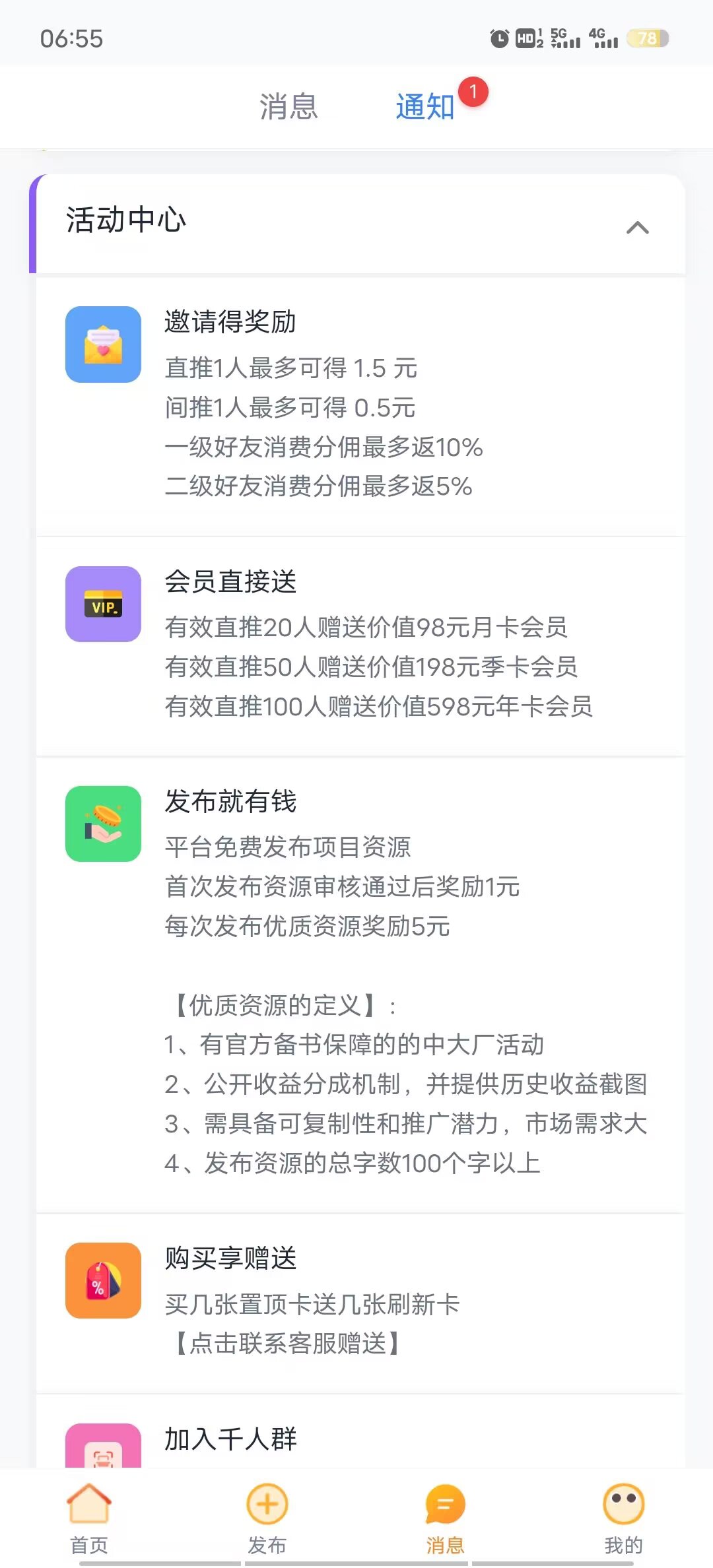Collapse the 活动中心 section
Screen dimensions: 713x1568
(x=637, y=228)
